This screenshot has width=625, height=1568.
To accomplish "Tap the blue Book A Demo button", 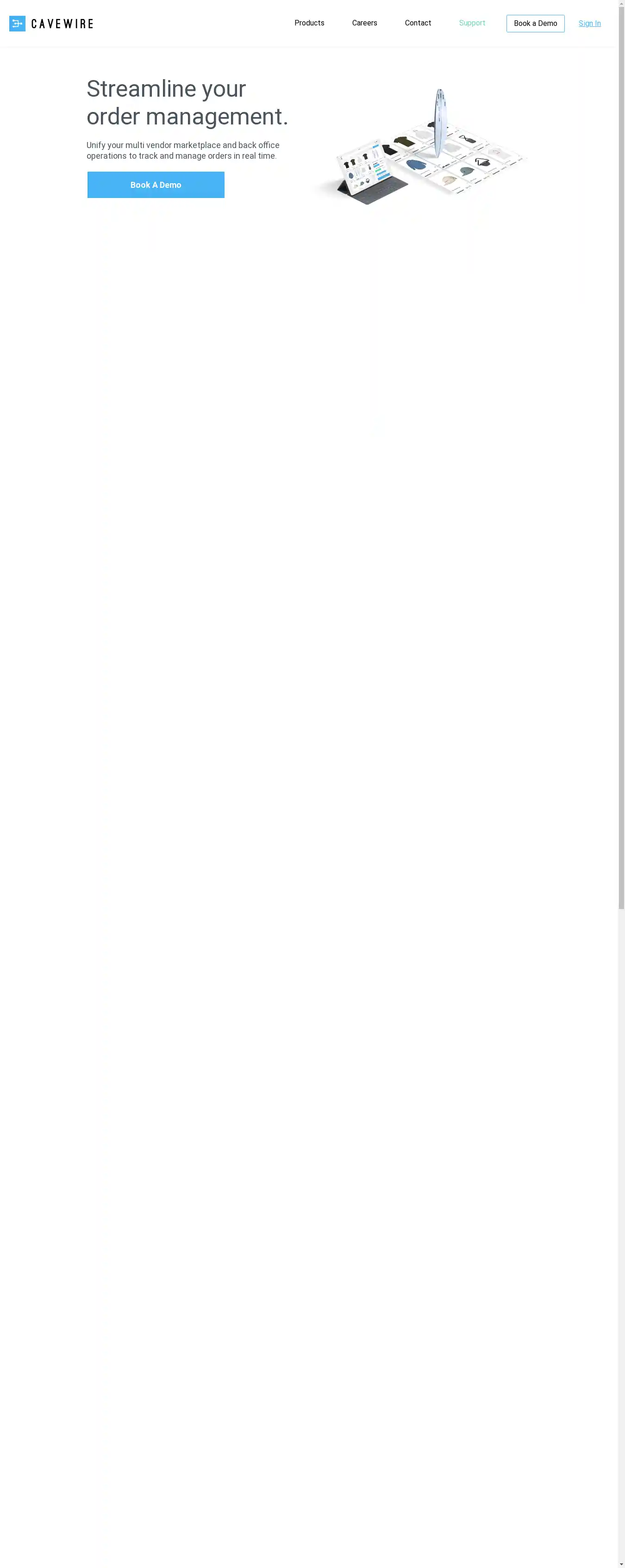I will (x=156, y=185).
